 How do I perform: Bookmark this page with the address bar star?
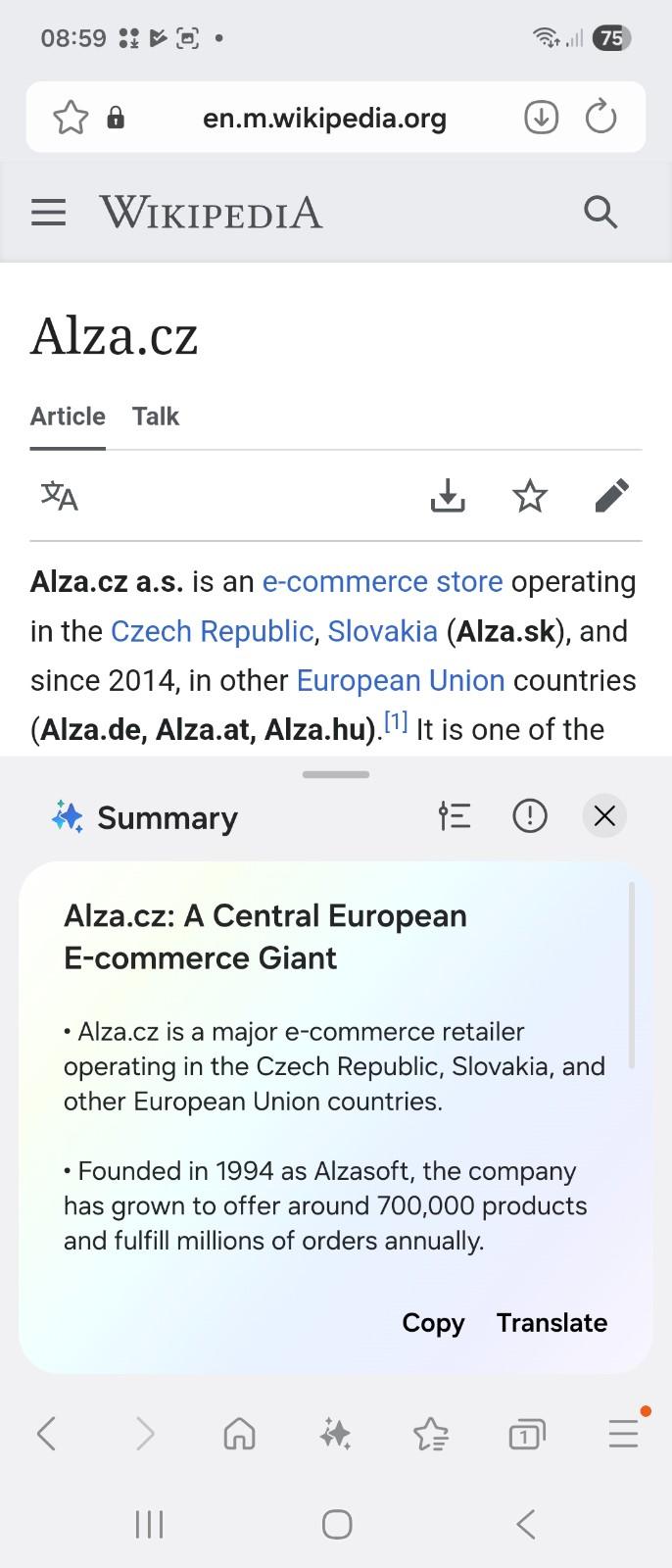[x=71, y=119]
